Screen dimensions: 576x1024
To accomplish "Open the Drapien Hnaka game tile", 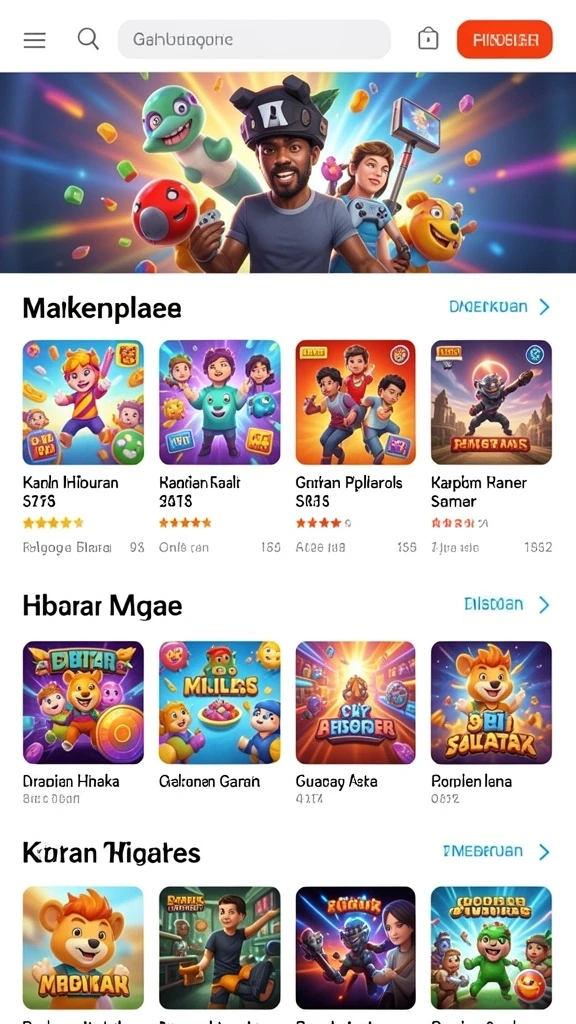I will (84, 722).
